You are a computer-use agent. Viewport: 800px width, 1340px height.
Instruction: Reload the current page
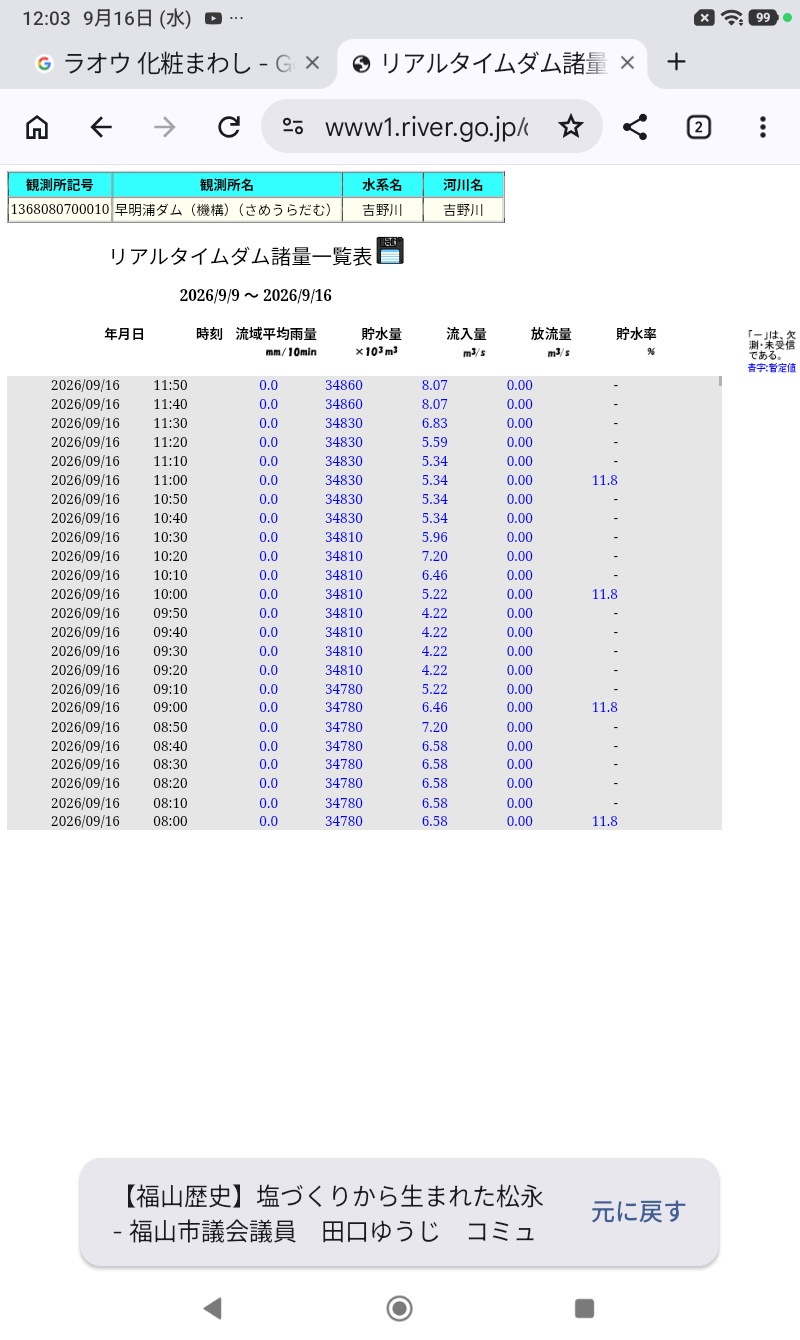229,127
